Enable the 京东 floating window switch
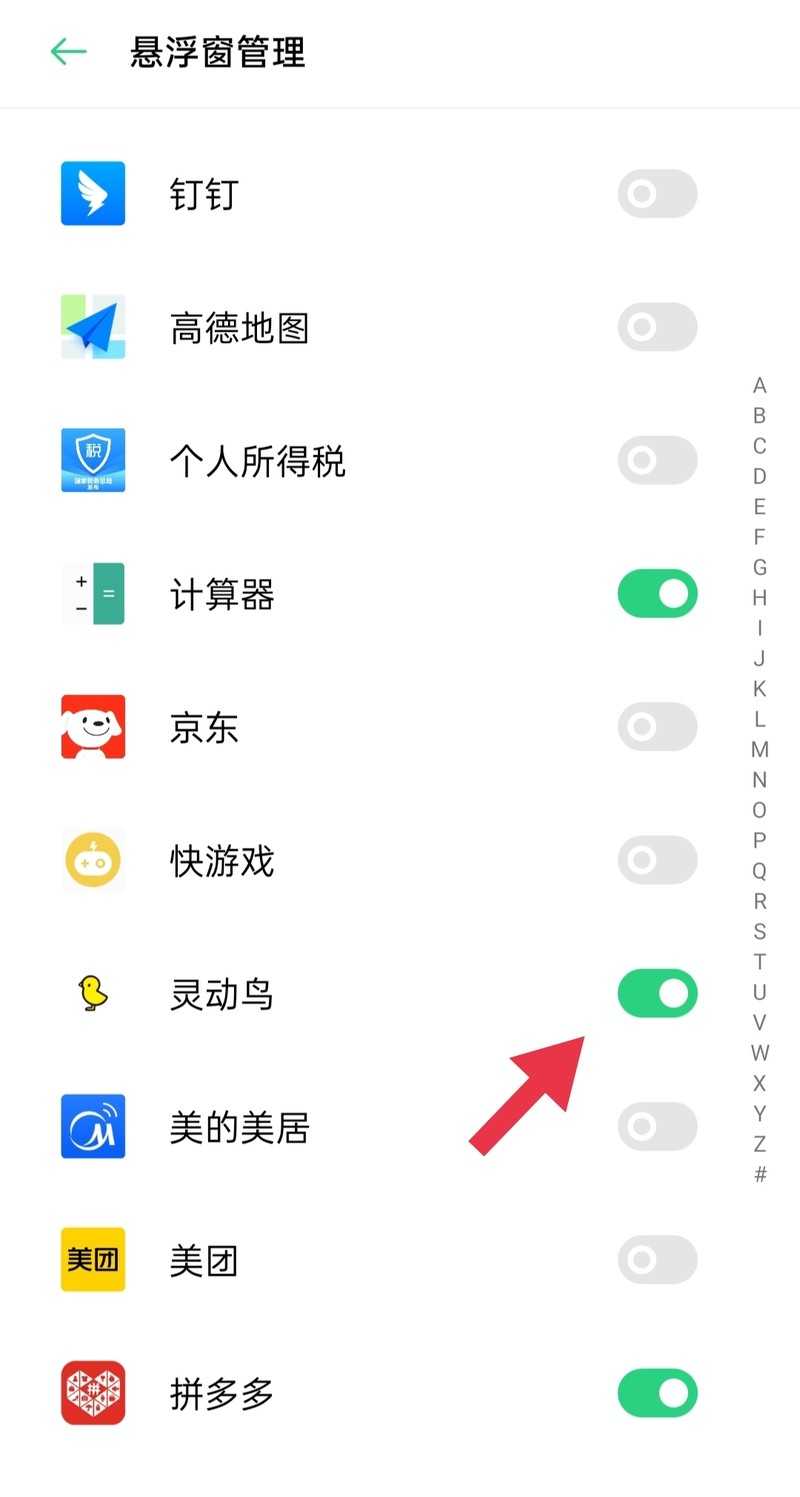The height and width of the screenshot is (1497, 800). coord(657,727)
